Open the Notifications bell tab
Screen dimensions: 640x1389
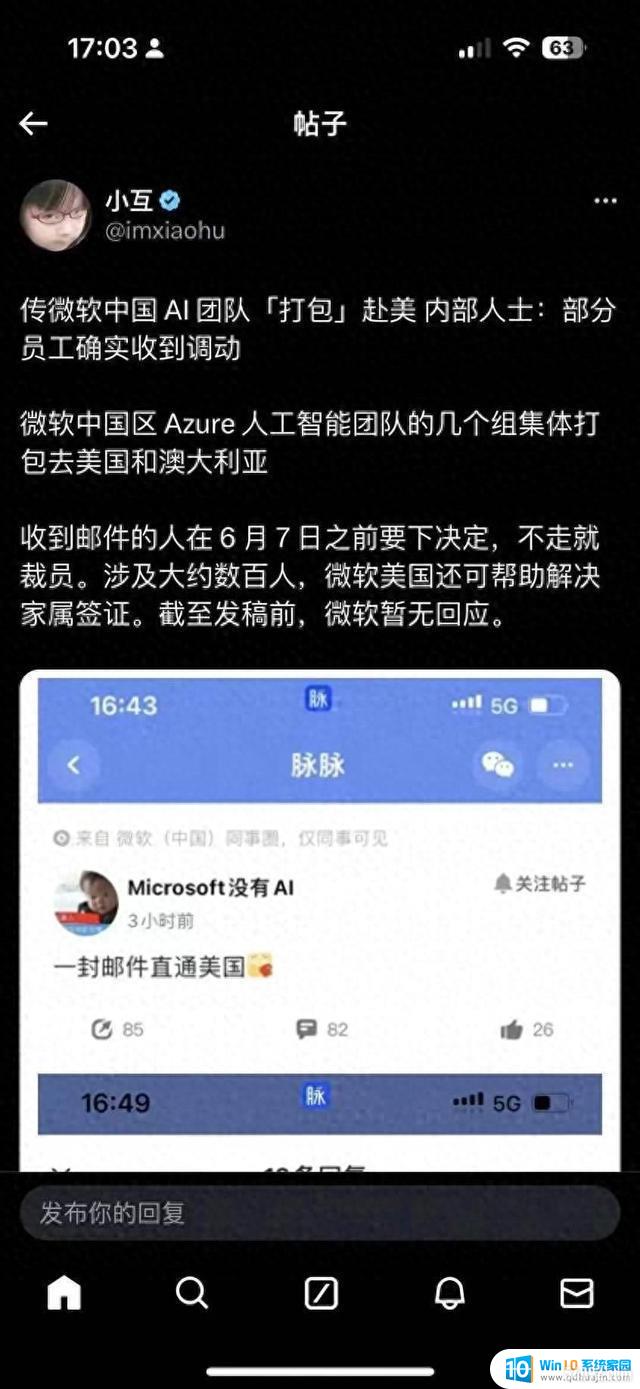pos(449,1293)
